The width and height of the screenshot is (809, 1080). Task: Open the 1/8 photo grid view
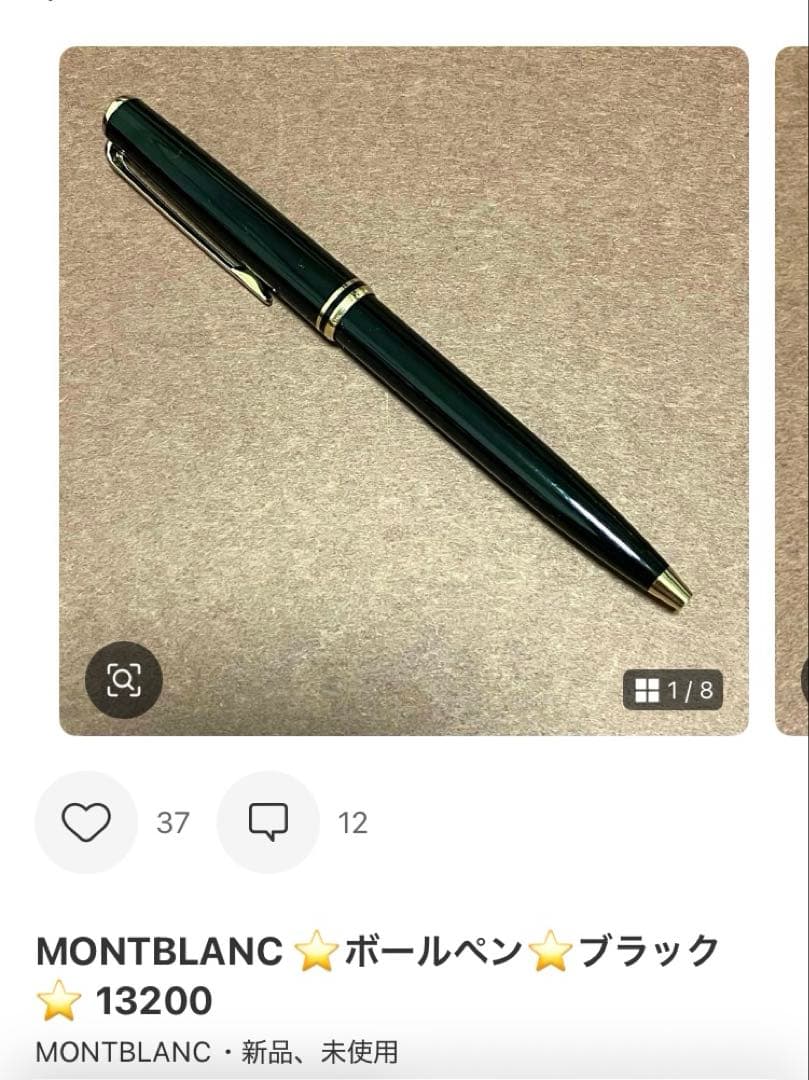(x=673, y=690)
